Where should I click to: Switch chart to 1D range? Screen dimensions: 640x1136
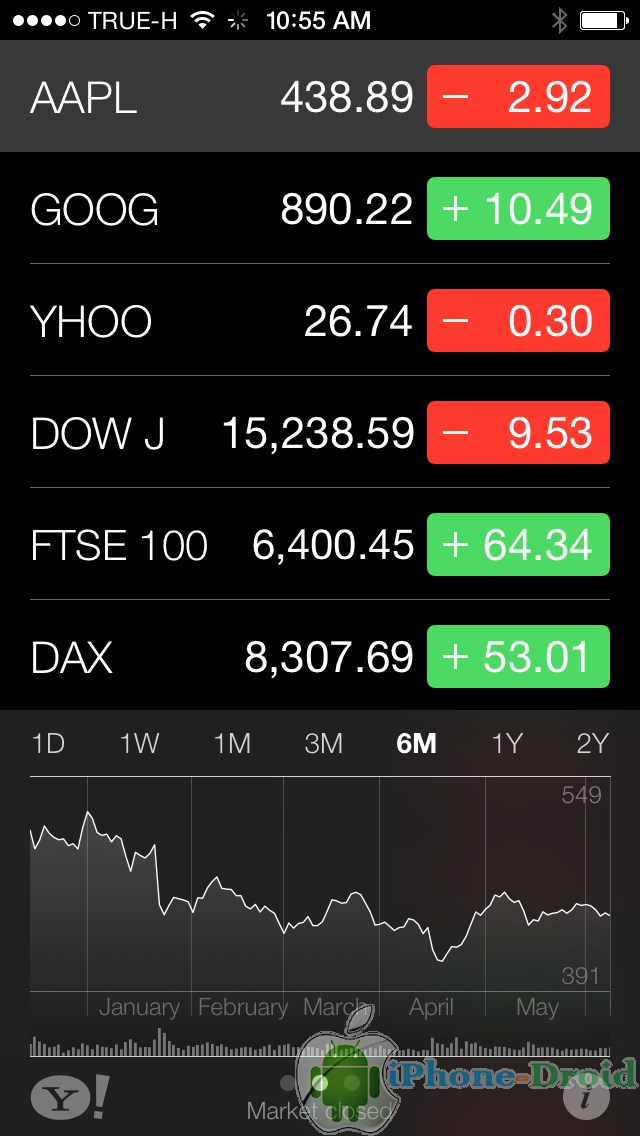coord(48,743)
